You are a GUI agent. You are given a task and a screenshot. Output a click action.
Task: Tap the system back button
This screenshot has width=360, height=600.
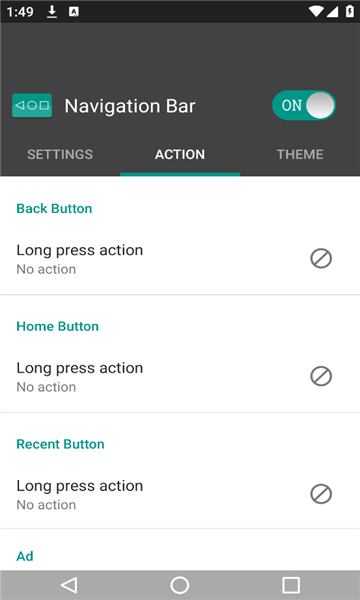[x=69, y=585]
